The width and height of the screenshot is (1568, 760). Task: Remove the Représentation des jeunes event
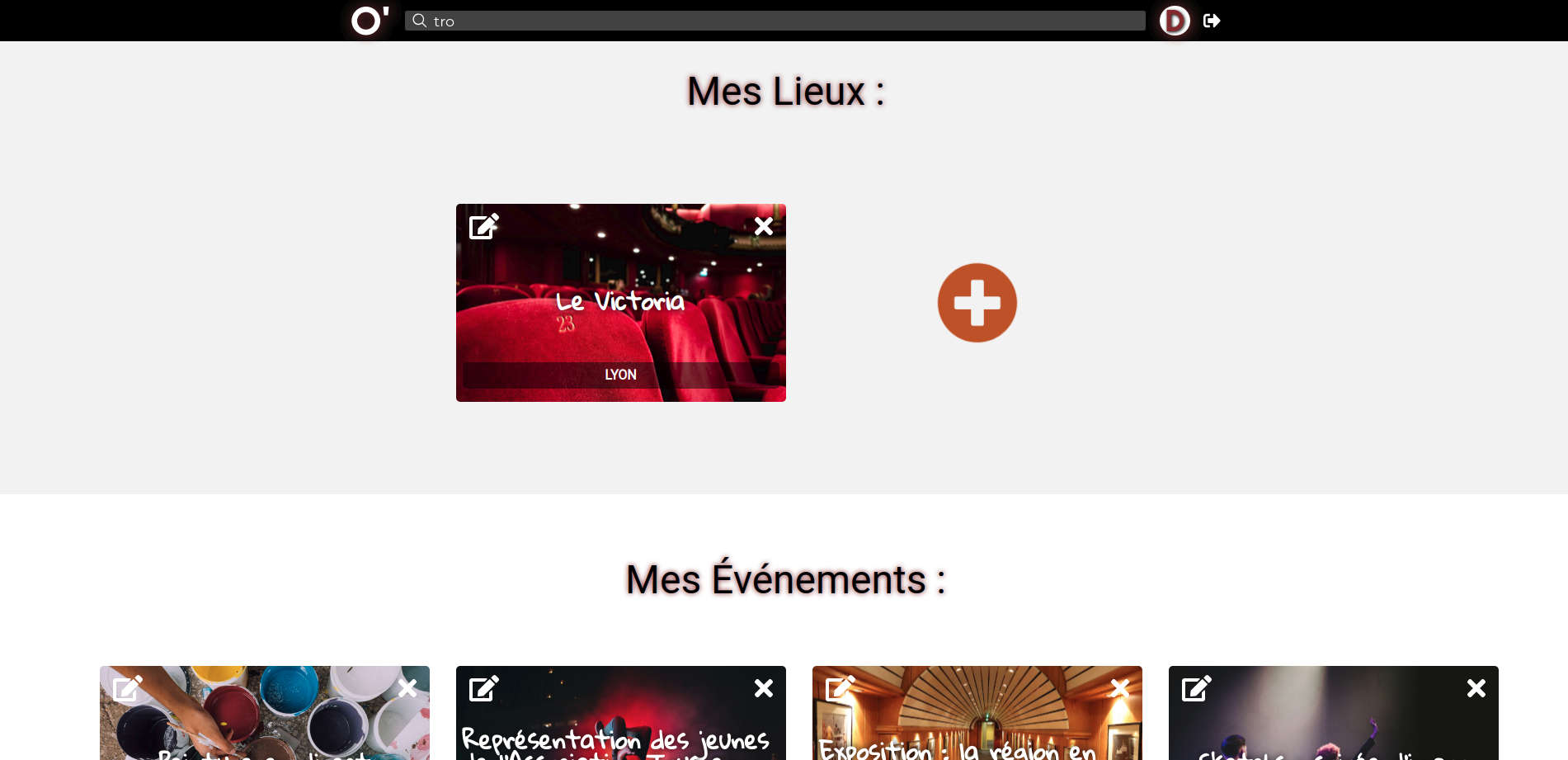[x=764, y=688]
